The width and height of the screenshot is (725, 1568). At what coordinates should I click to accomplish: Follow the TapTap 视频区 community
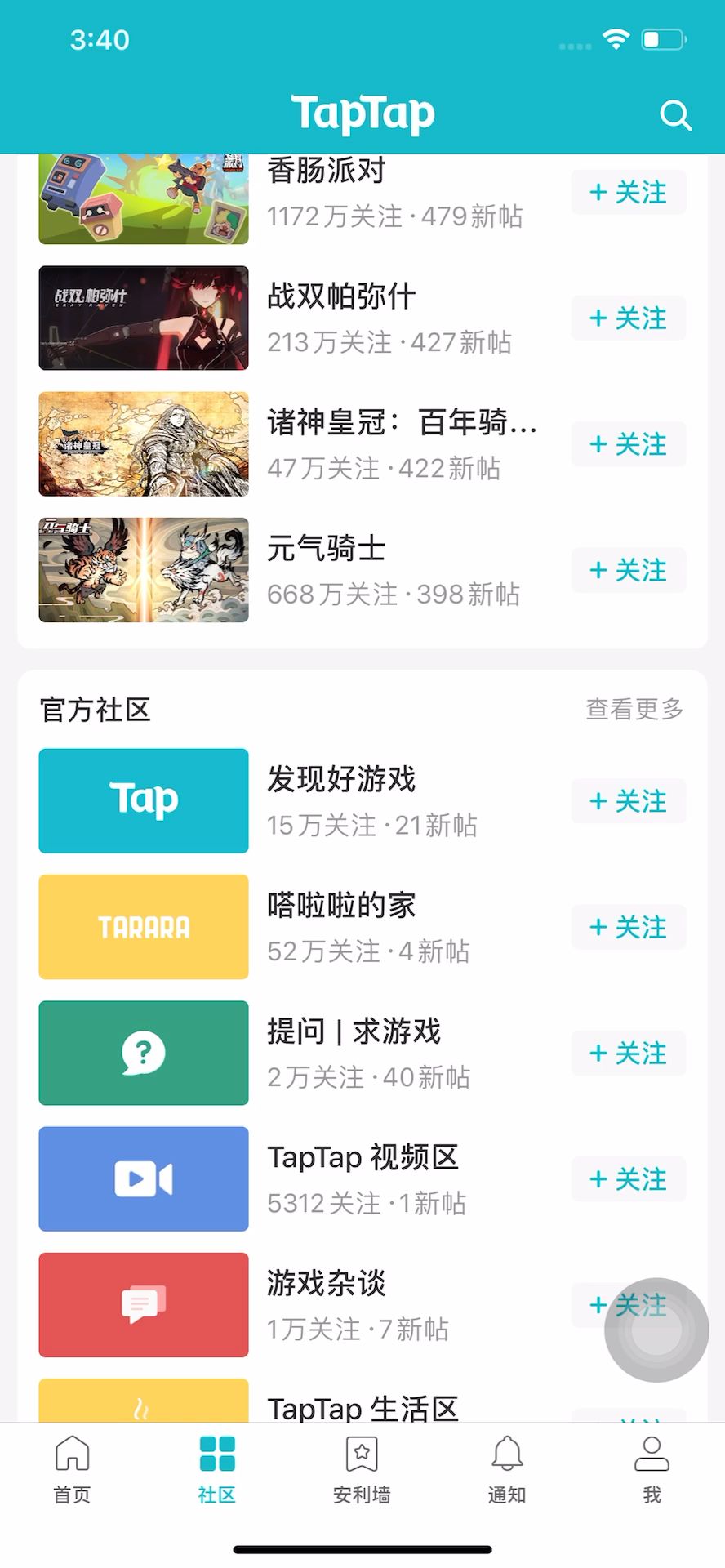[628, 1179]
